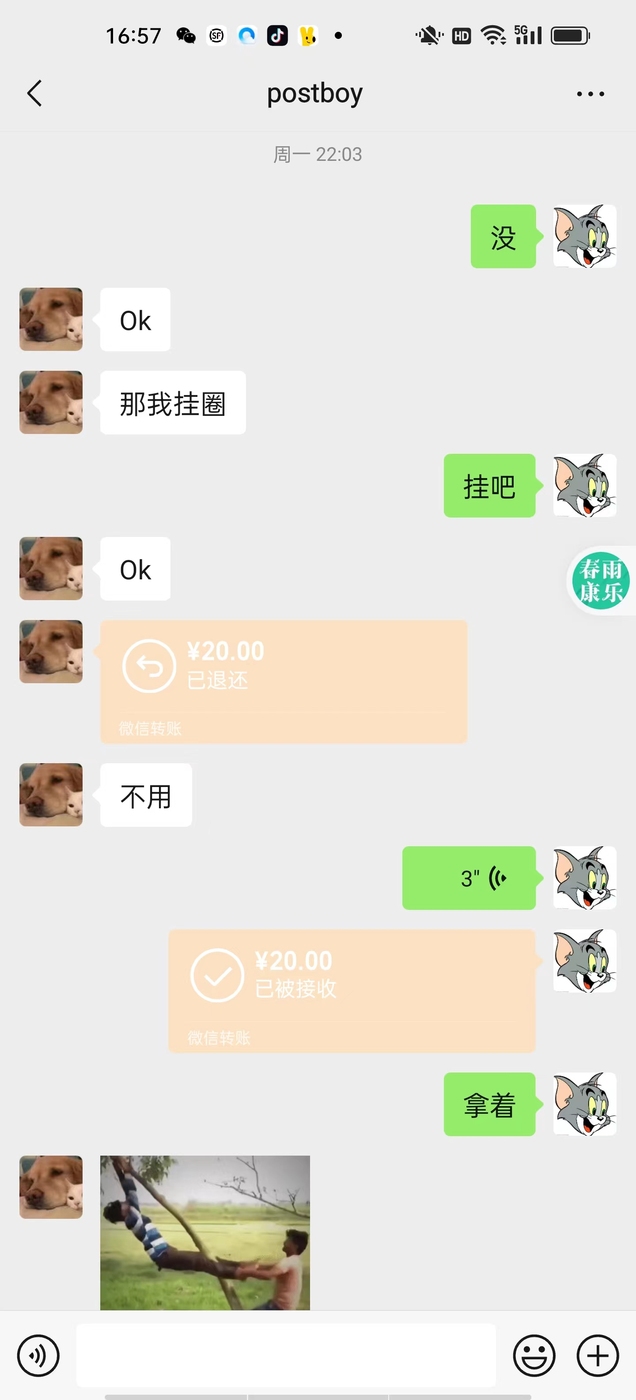
Task: Open my Tom cat avatar beside 拿着
Action: pyautogui.click(x=585, y=1104)
